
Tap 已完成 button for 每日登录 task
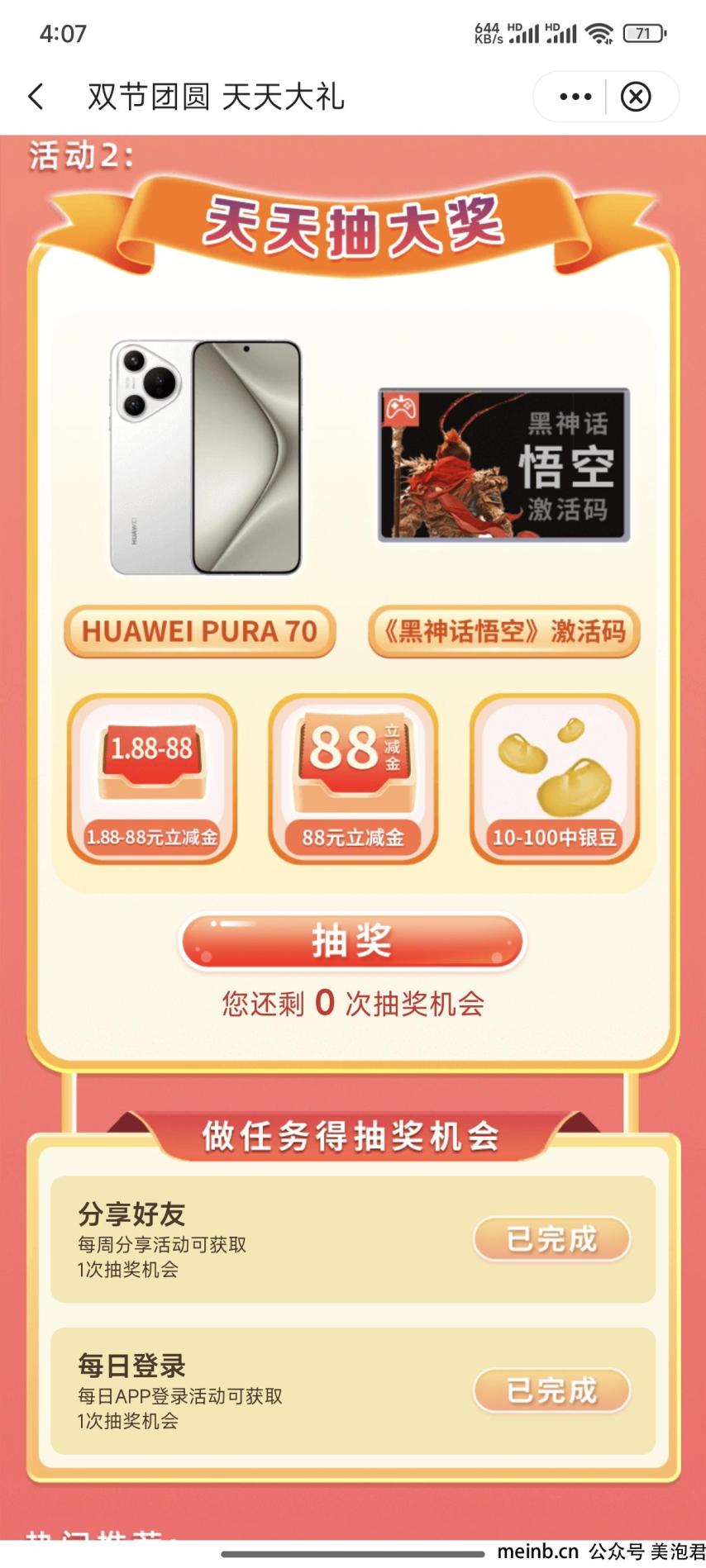pos(551,1390)
